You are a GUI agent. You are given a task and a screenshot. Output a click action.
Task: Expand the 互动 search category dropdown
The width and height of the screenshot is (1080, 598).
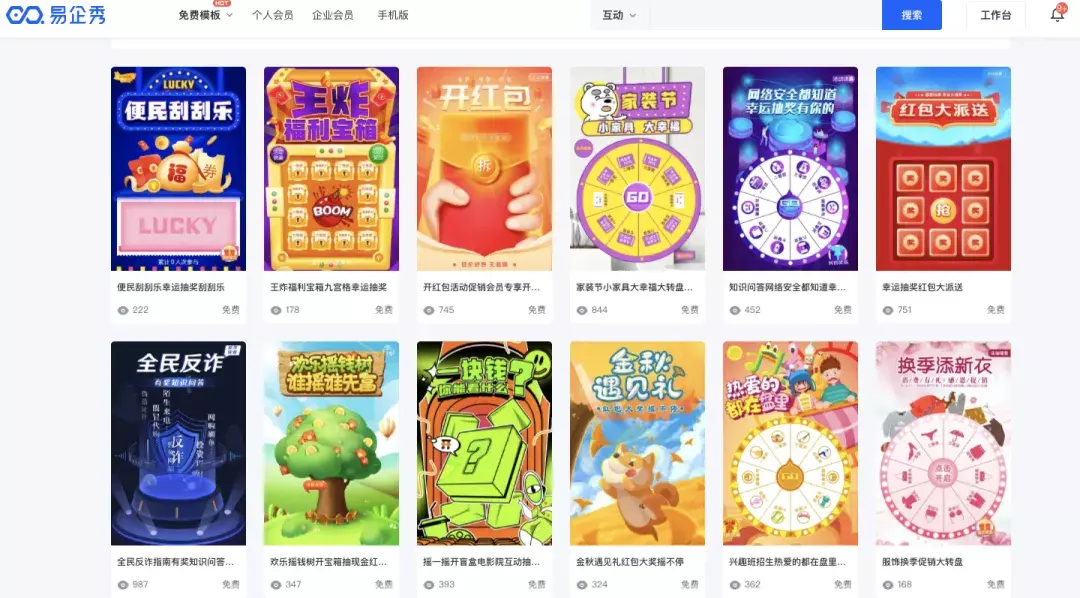619,15
